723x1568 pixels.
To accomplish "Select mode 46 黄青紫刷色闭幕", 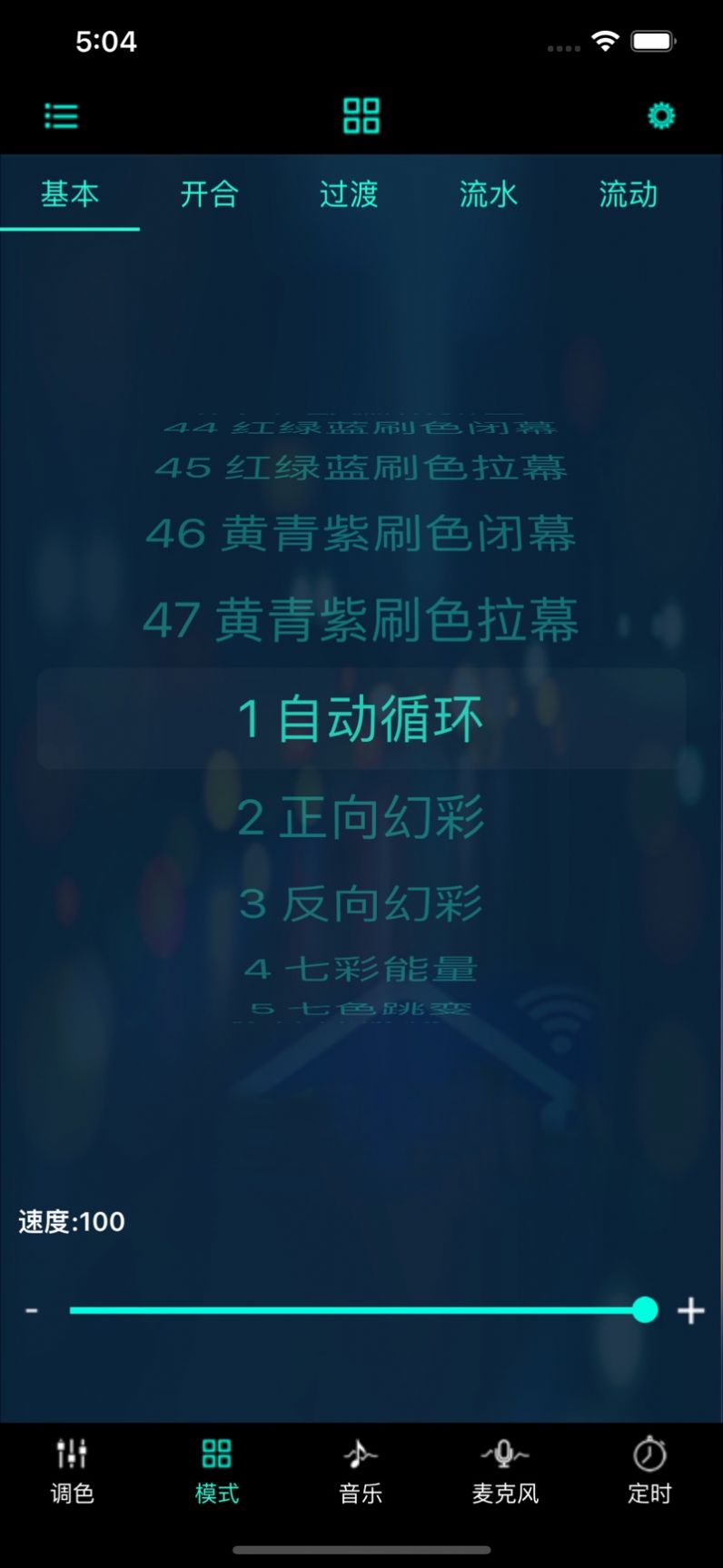I will point(361,534).
